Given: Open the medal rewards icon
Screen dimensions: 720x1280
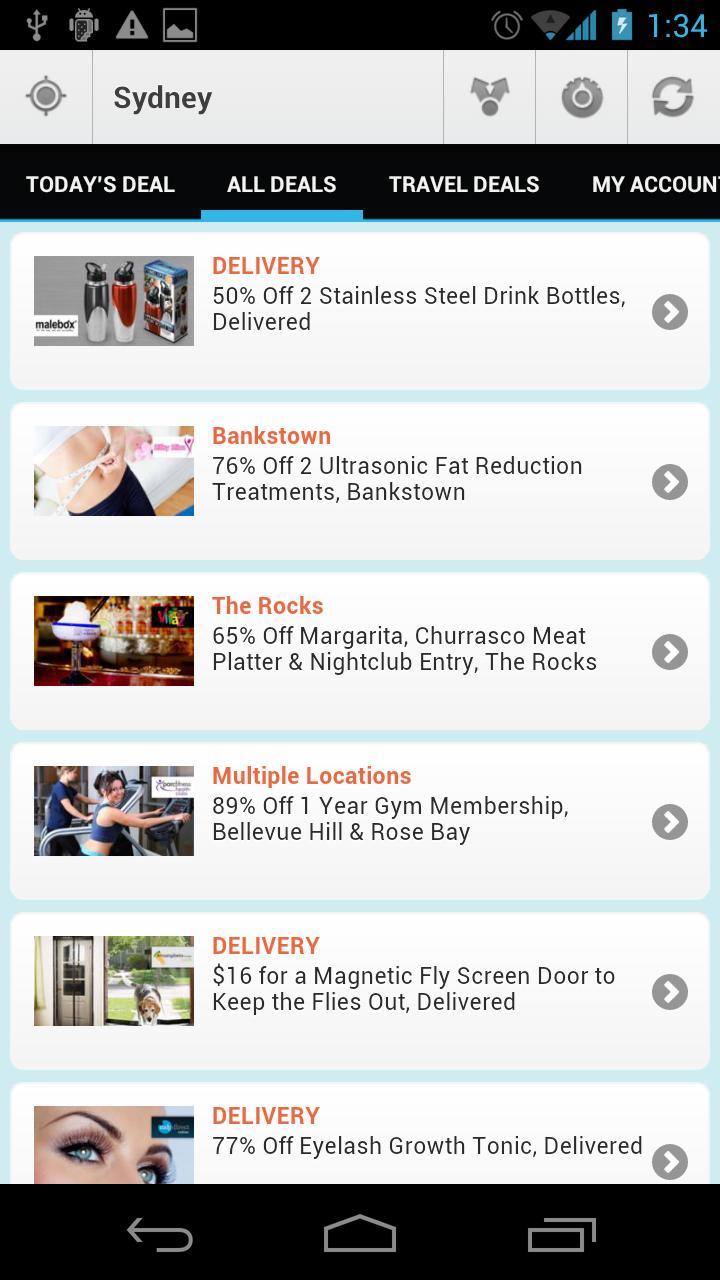Looking at the screenshot, I should 489,97.
